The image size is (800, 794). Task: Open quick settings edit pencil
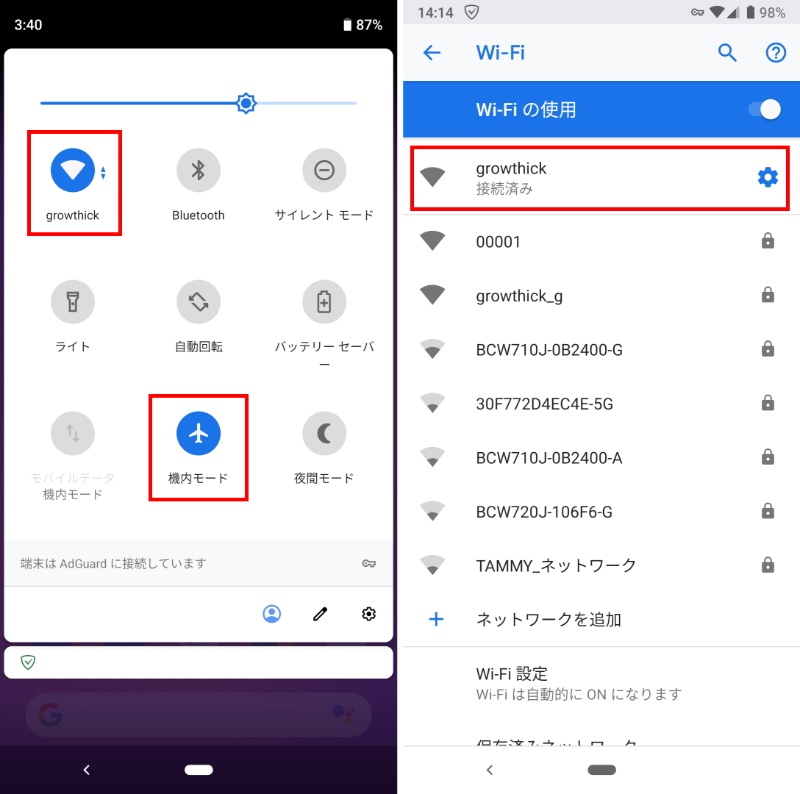click(x=320, y=614)
